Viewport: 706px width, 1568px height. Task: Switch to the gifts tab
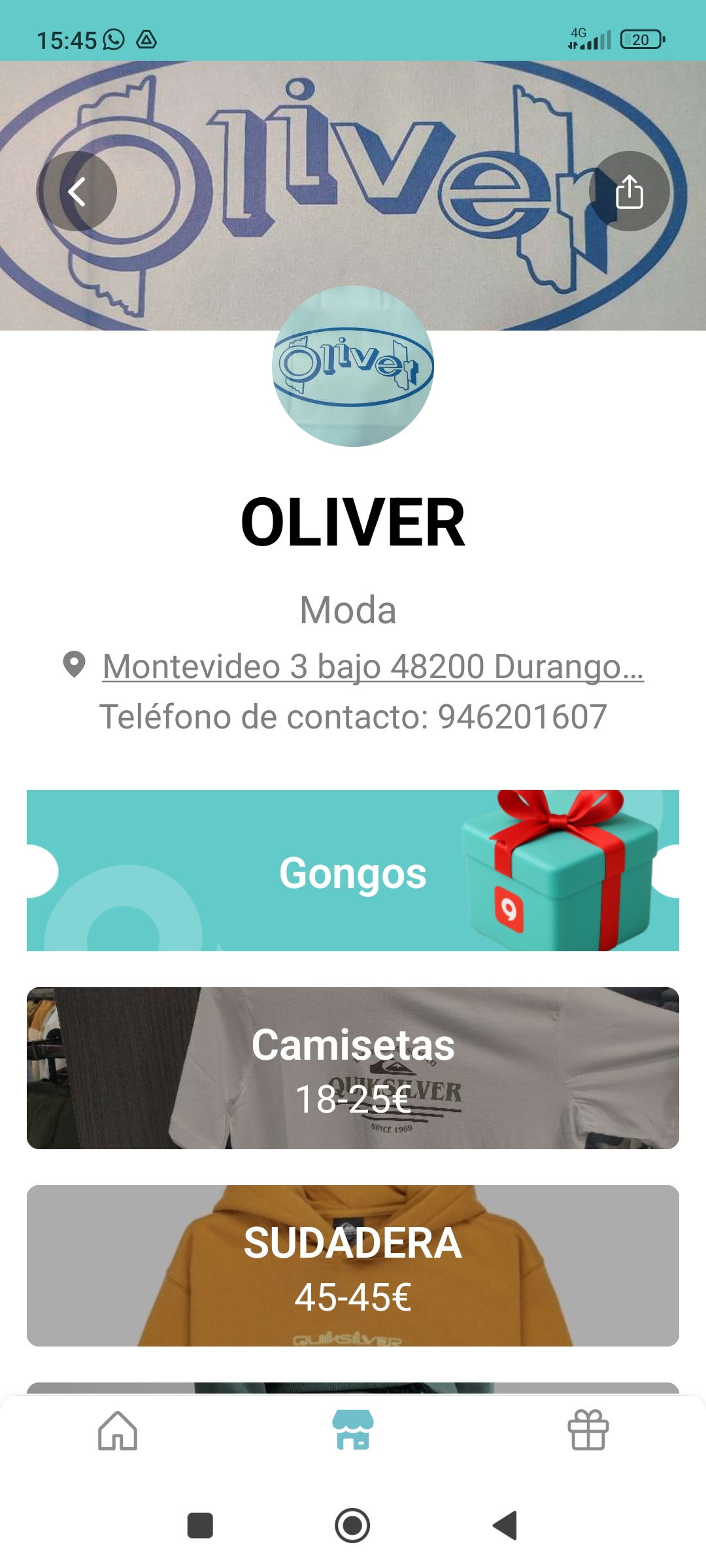point(588,1431)
